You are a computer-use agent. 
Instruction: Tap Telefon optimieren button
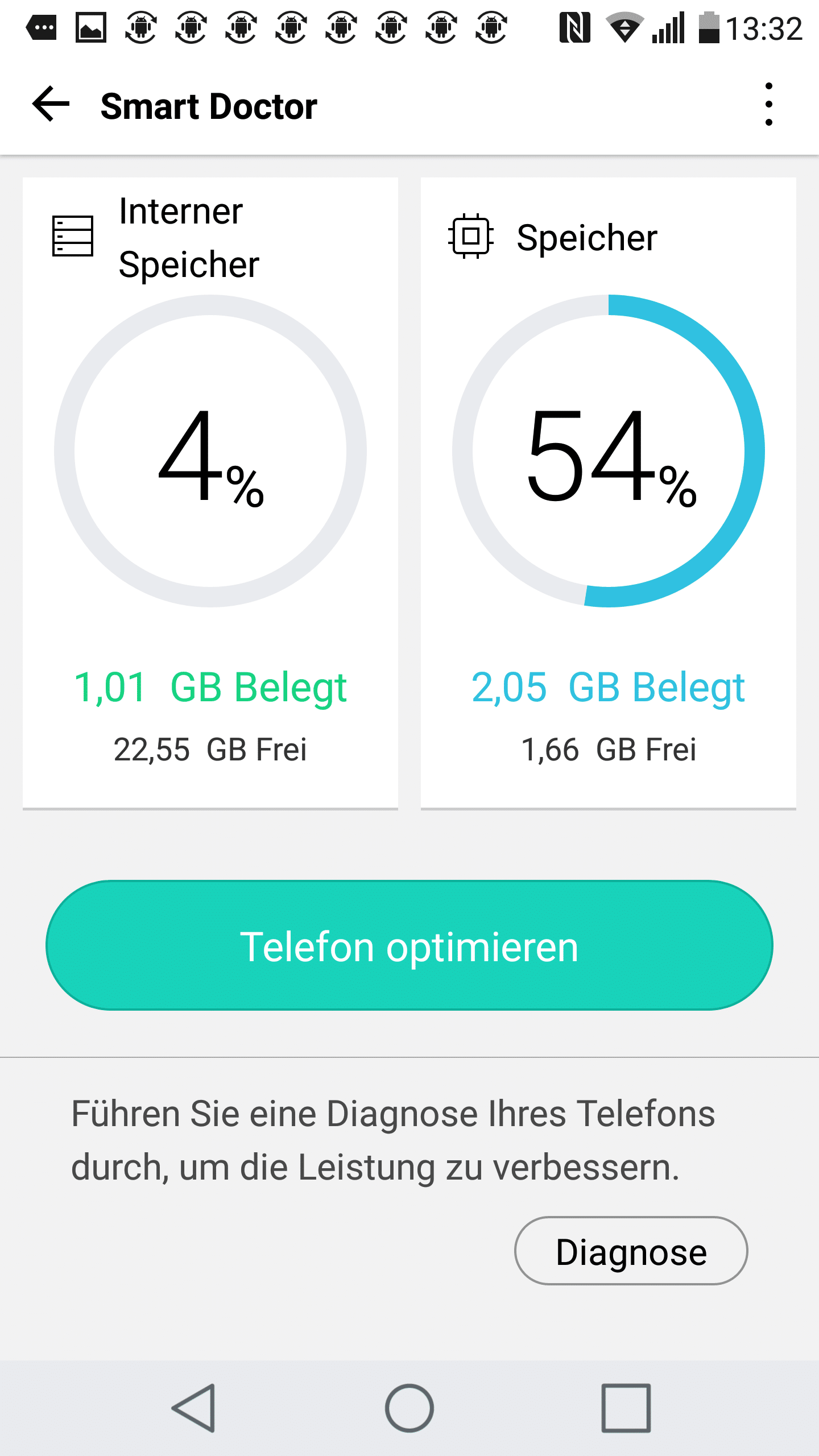tap(409, 945)
